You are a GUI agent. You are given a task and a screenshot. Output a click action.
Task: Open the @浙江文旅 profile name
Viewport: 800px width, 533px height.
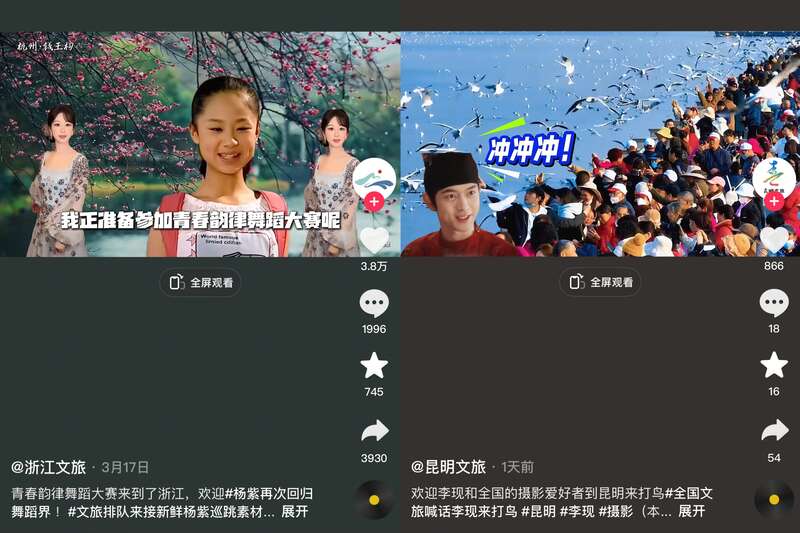tap(48, 467)
